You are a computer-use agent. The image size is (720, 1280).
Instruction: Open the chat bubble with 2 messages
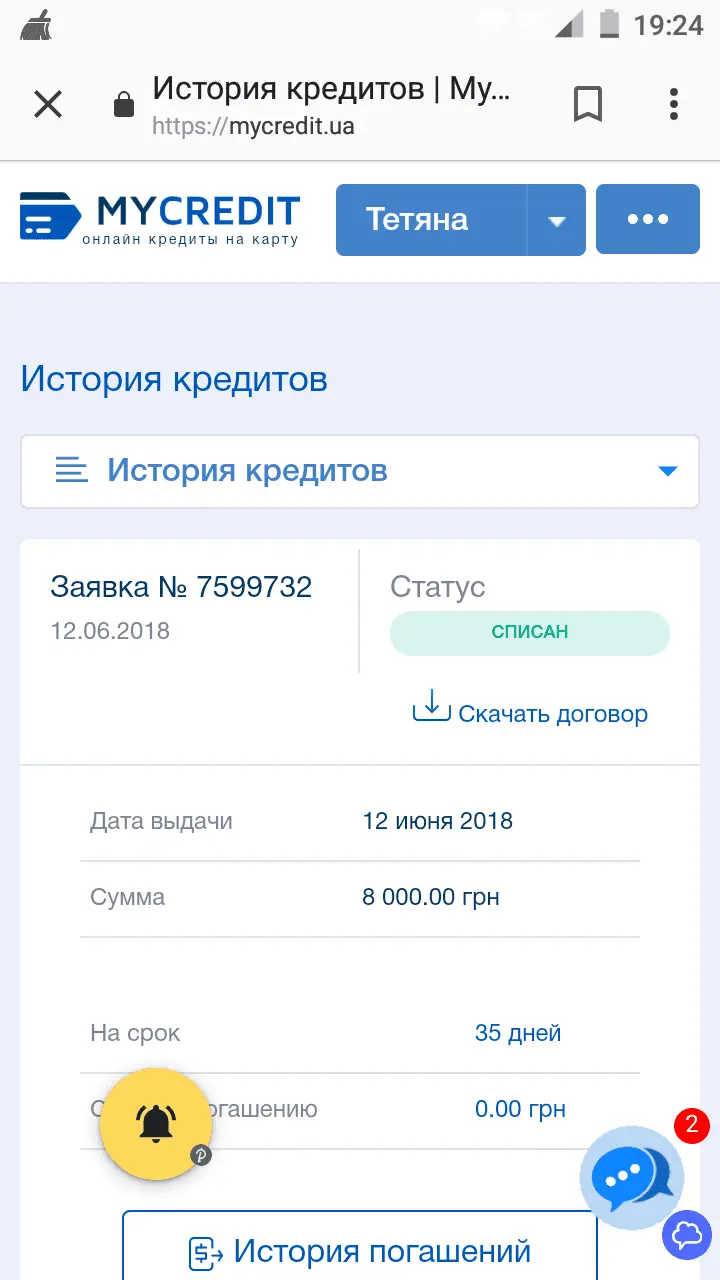631,1177
